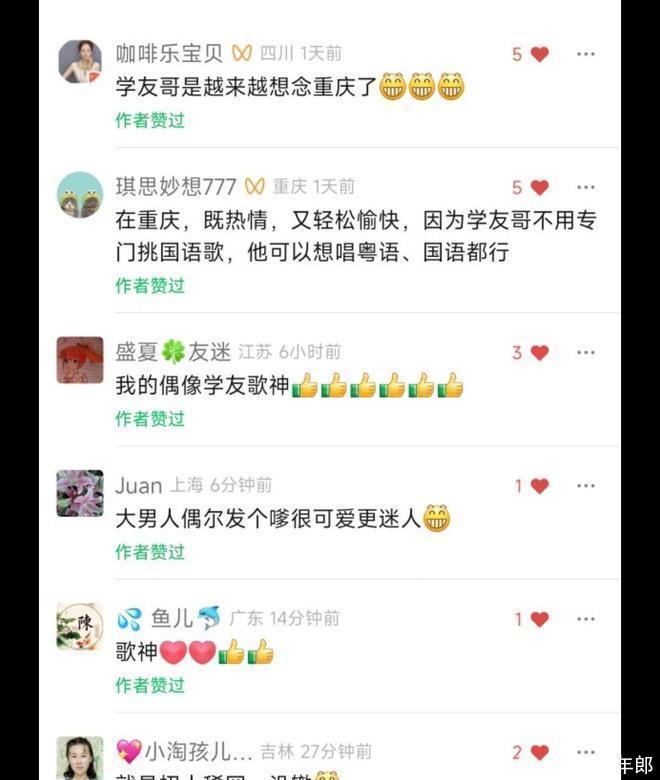Image resolution: width=660 pixels, height=780 pixels.
Task: Open the overflow menu on Juan's comment
Action: (586, 485)
